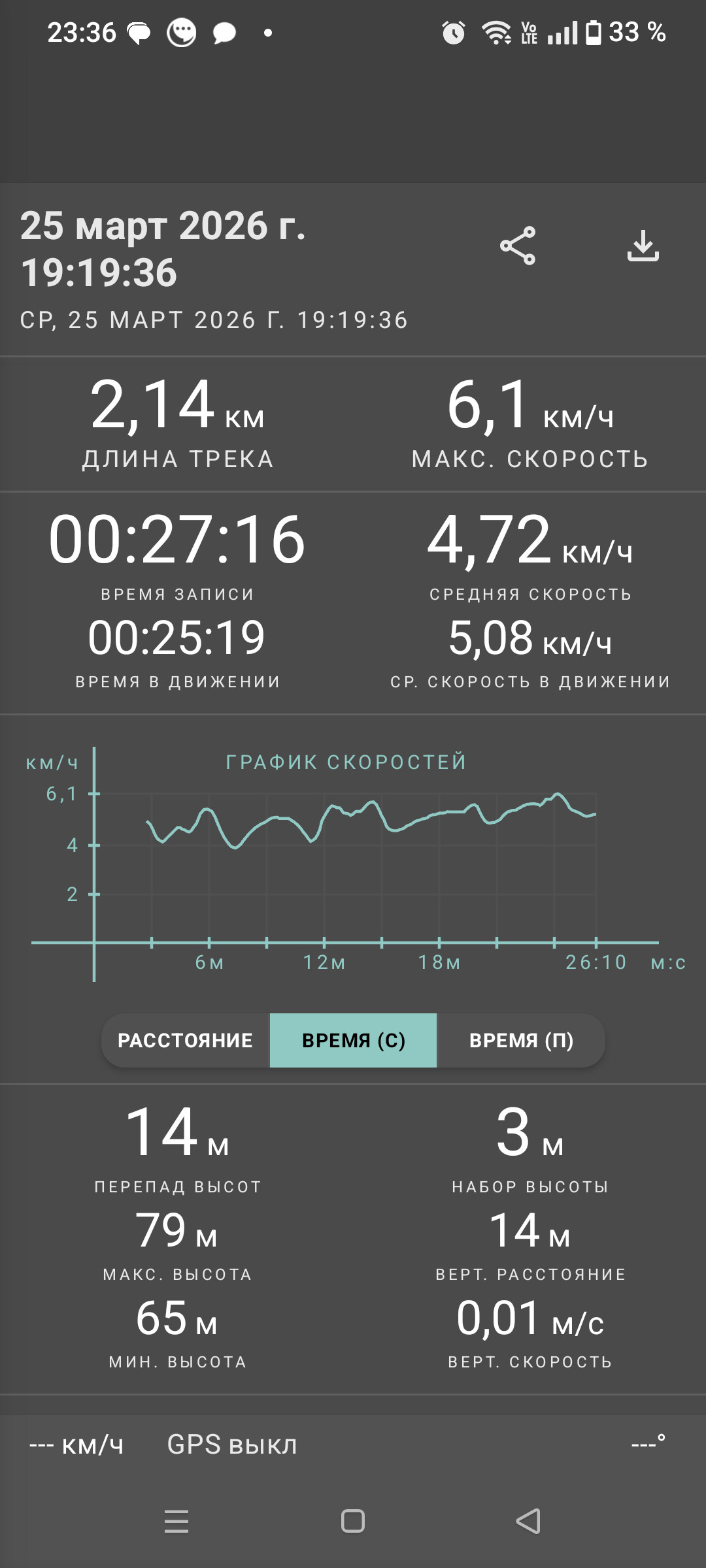Image resolution: width=706 pixels, height=1568 pixels.
Task: Open recent apps from the navigation bar
Action: click(x=176, y=1521)
